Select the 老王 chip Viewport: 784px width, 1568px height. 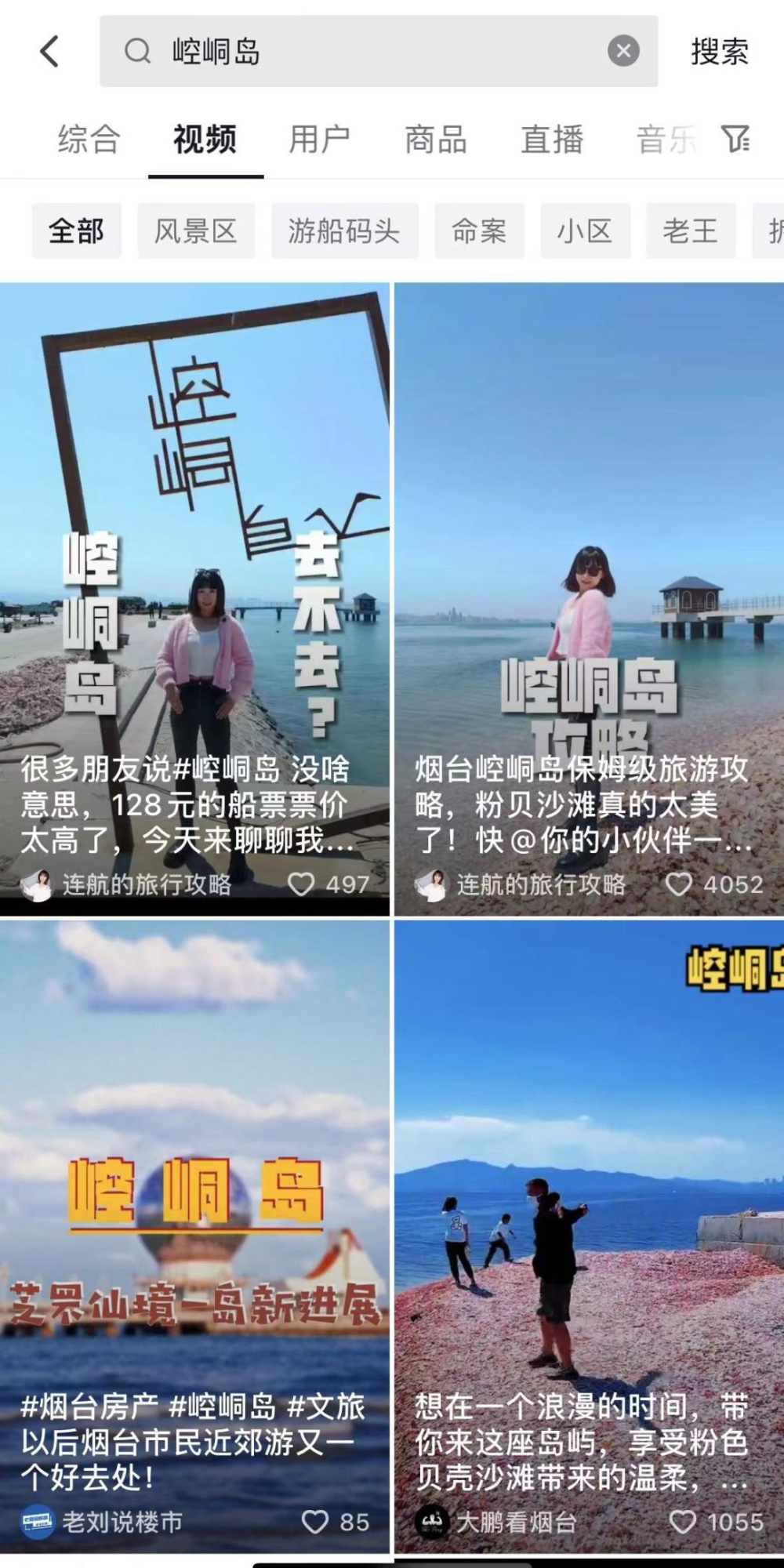click(x=690, y=231)
